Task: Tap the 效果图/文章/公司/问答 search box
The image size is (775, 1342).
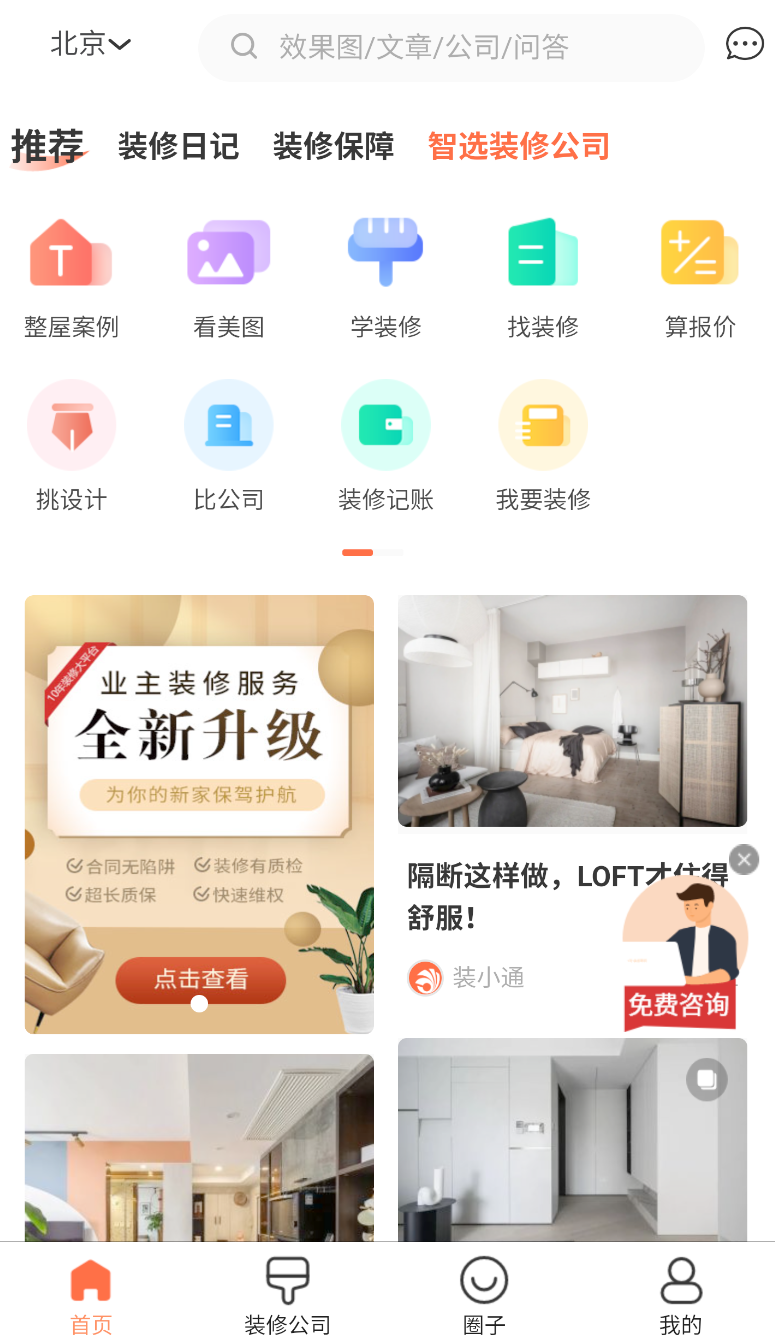Action: (x=450, y=47)
